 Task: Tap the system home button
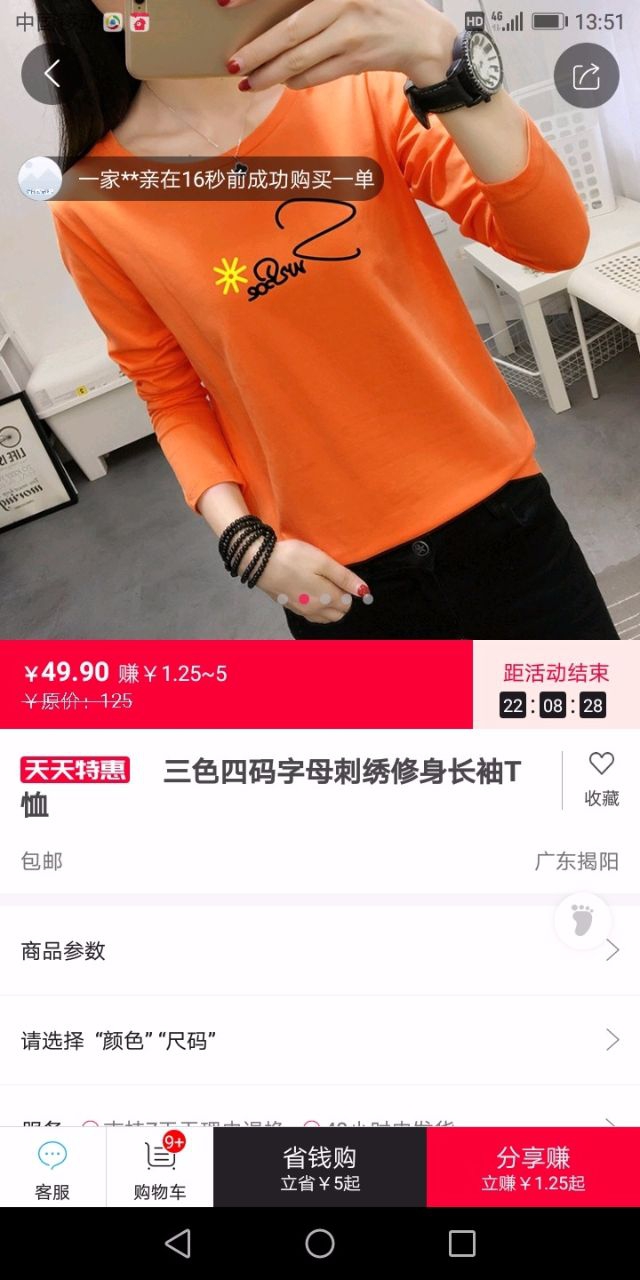click(x=320, y=1243)
